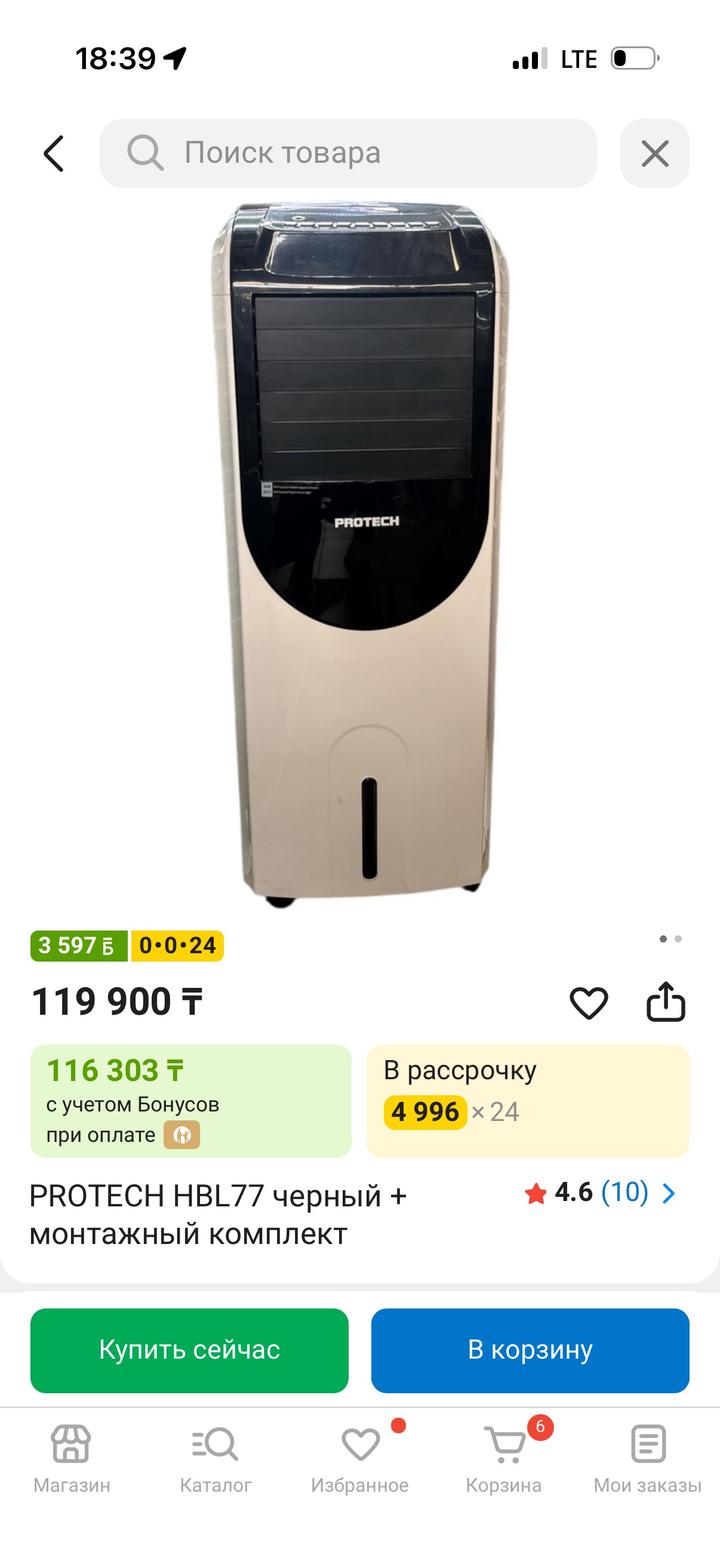The width and height of the screenshot is (720, 1565).
Task: Tap the Поиск товара search field
Action: [348, 153]
